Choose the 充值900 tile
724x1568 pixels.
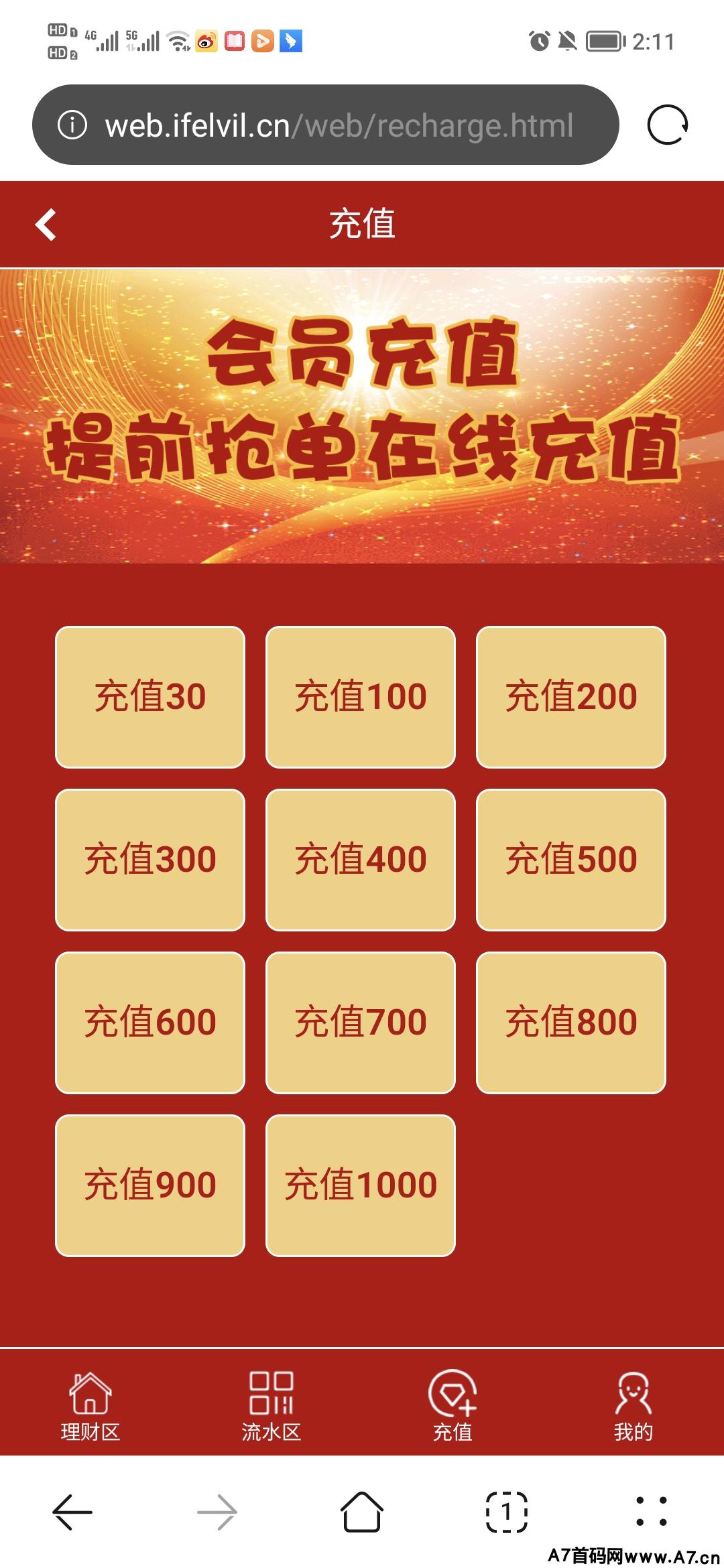point(150,1185)
